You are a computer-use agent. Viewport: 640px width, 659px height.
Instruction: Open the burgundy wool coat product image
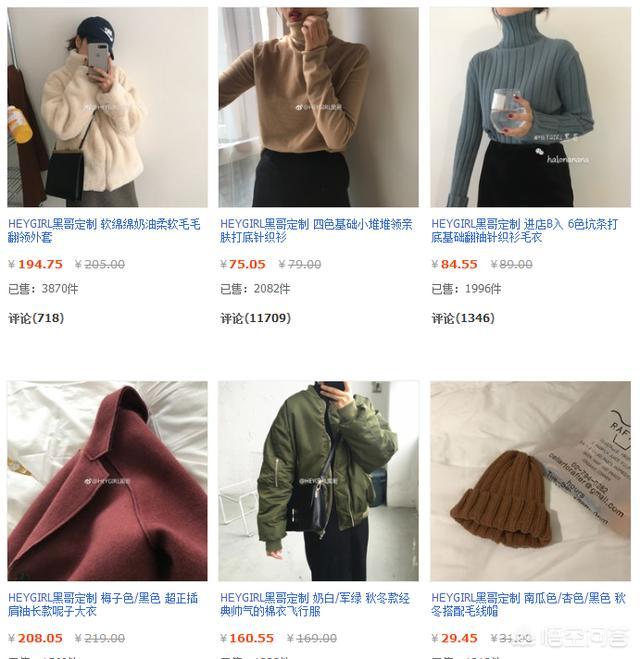coord(106,480)
